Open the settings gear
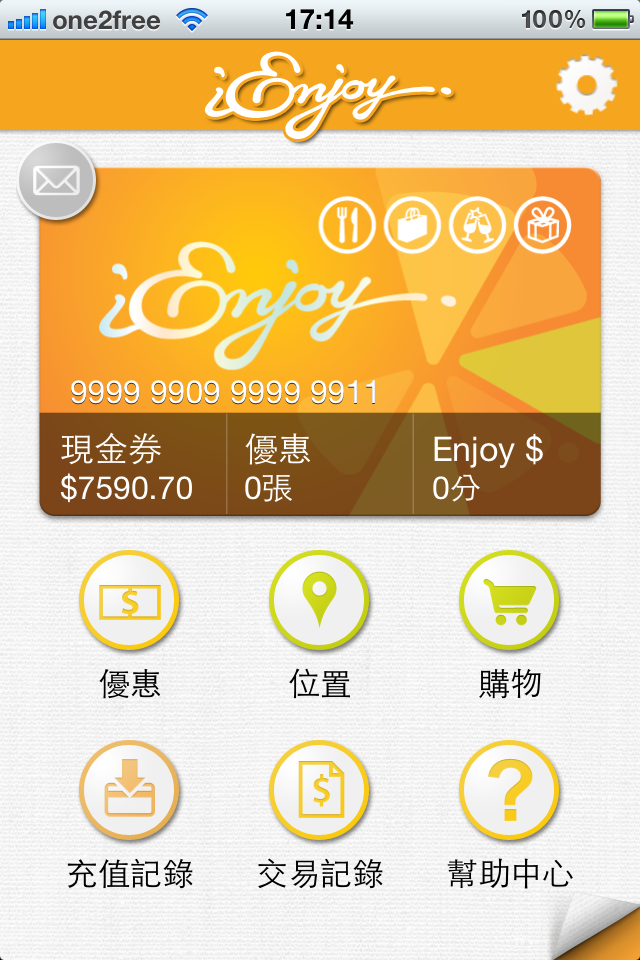 tap(585, 85)
